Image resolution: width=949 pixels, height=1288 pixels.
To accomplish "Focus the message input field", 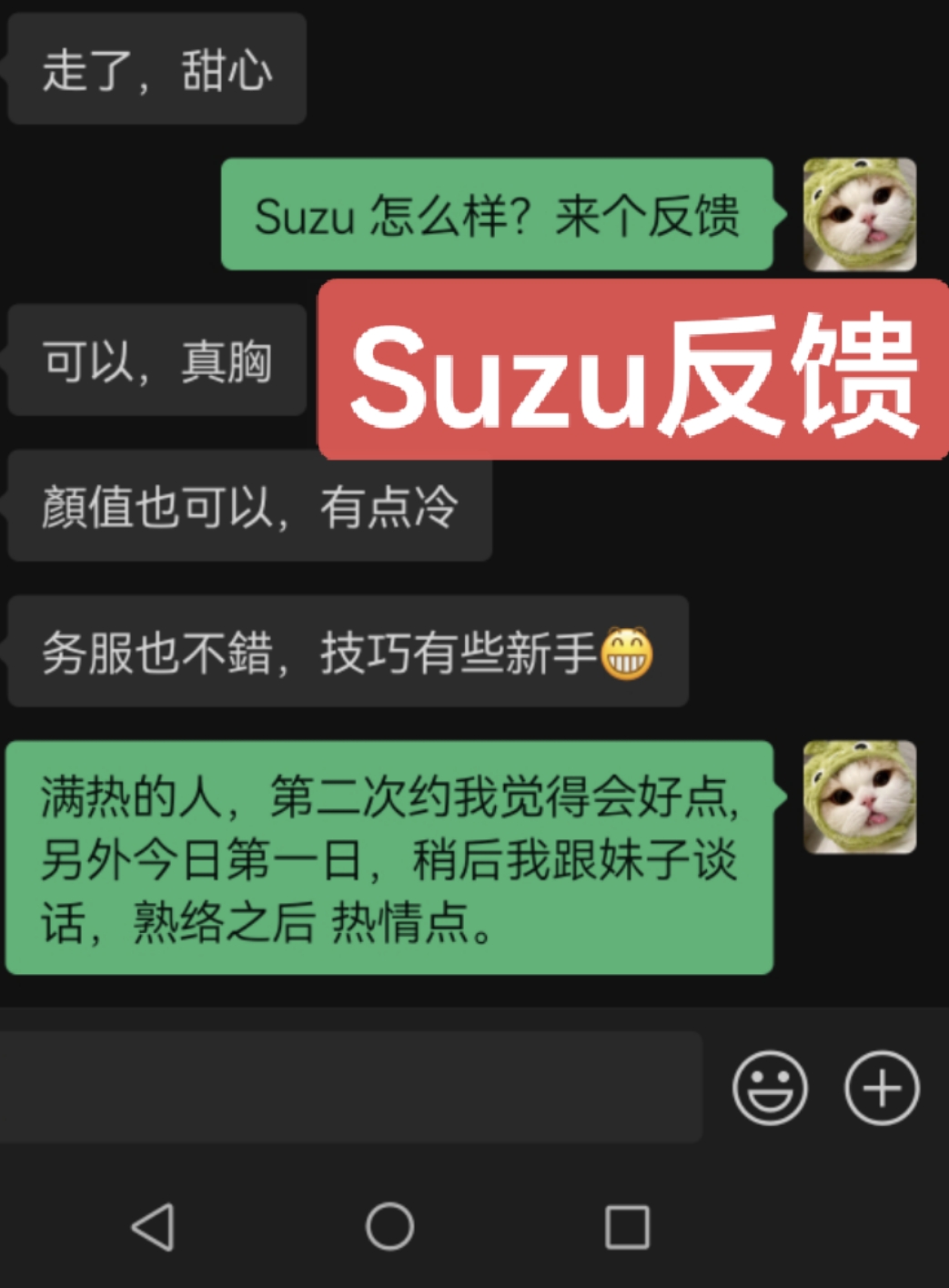I will coord(350,1087).
